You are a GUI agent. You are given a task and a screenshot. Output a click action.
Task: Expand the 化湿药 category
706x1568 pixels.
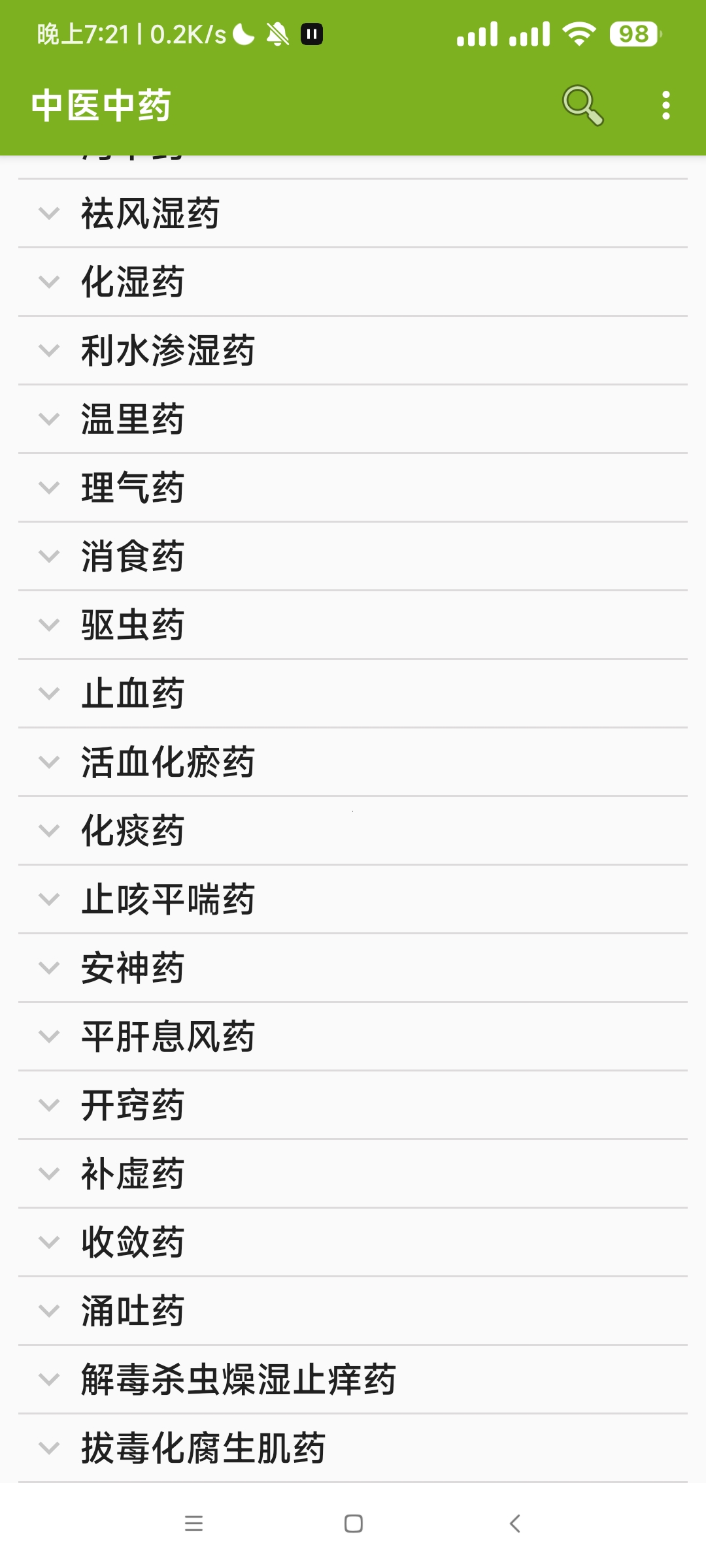tap(133, 282)
